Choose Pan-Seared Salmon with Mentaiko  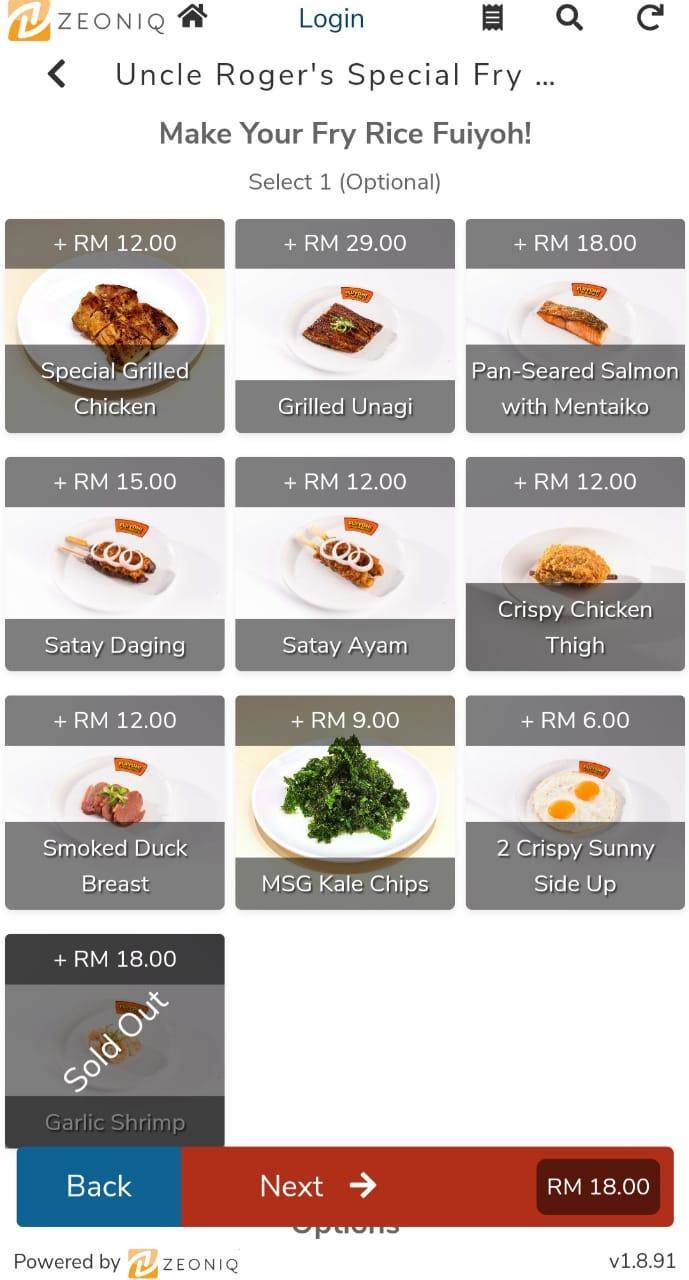coord(575,326)
